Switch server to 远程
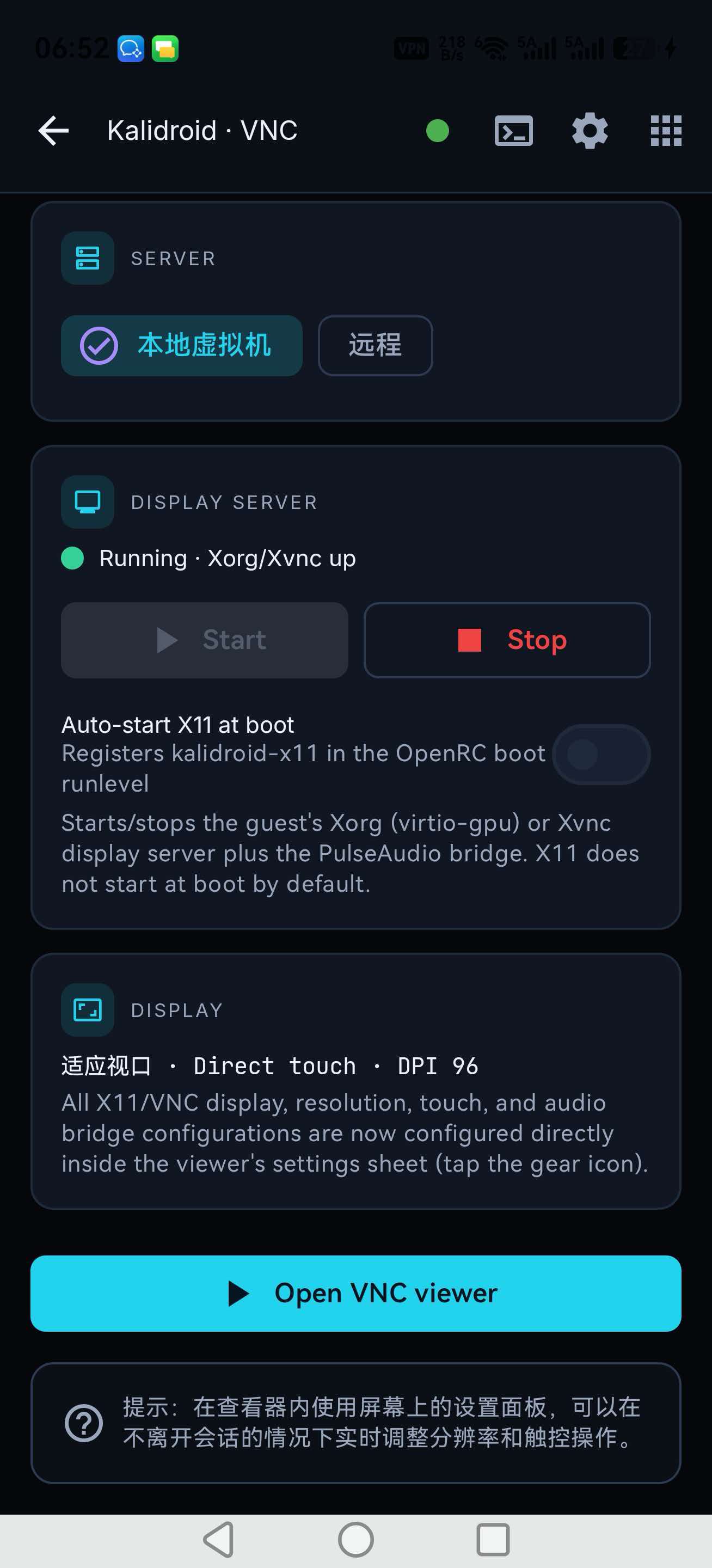Viewport: 712px width, 1568px height. [x=375, y=345]
